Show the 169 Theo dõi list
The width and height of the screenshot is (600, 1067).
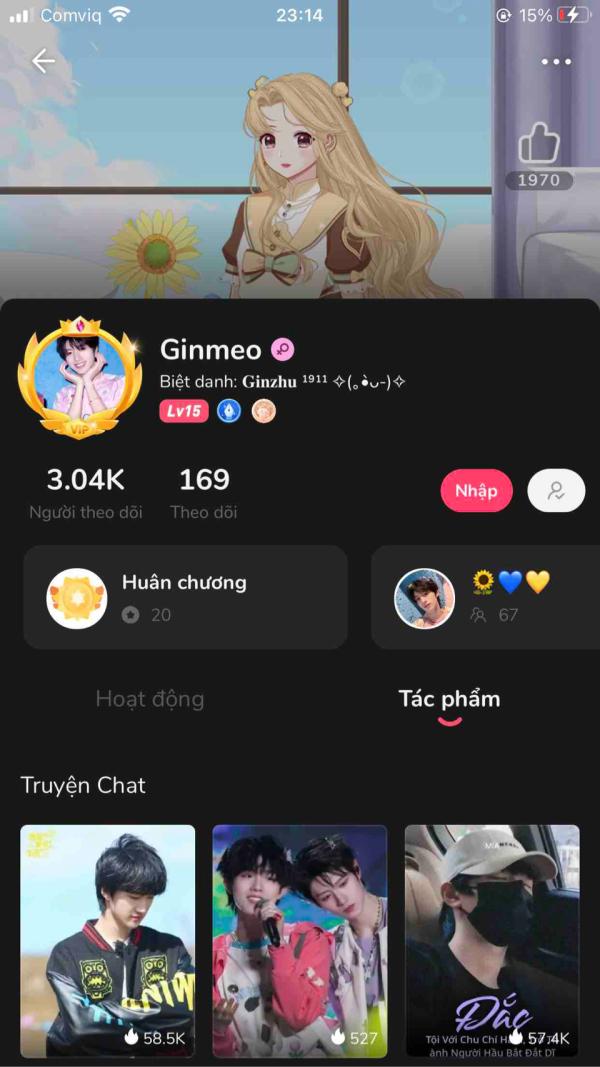204,493
